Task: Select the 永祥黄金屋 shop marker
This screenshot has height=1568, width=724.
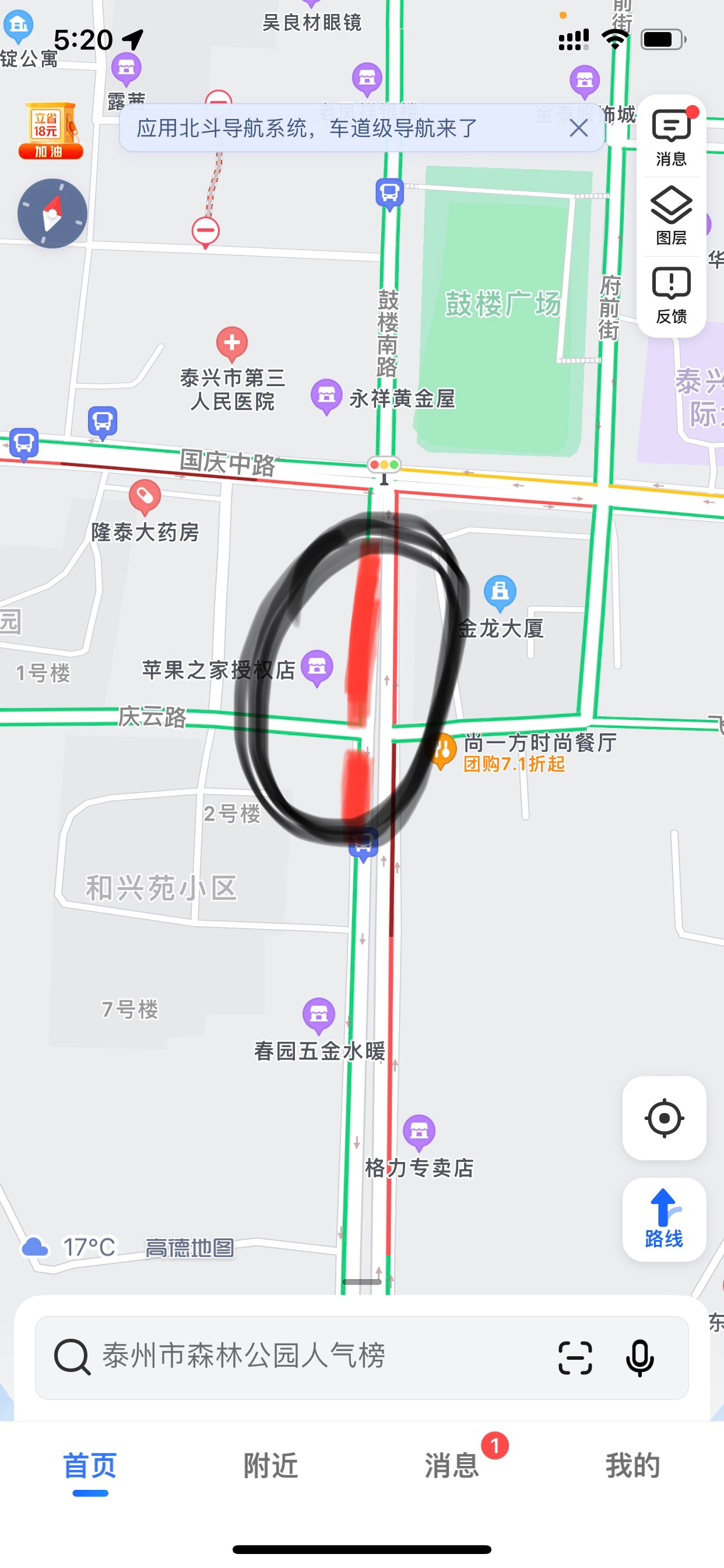Action: 326,395
